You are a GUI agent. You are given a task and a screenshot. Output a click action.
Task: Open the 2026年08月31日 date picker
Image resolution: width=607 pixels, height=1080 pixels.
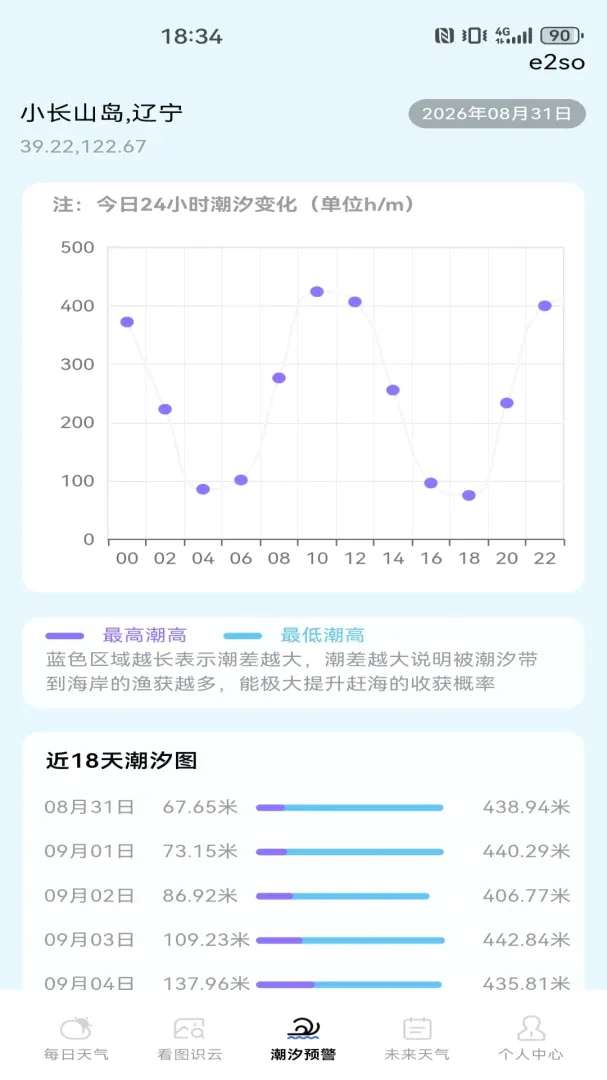point(497,114)
